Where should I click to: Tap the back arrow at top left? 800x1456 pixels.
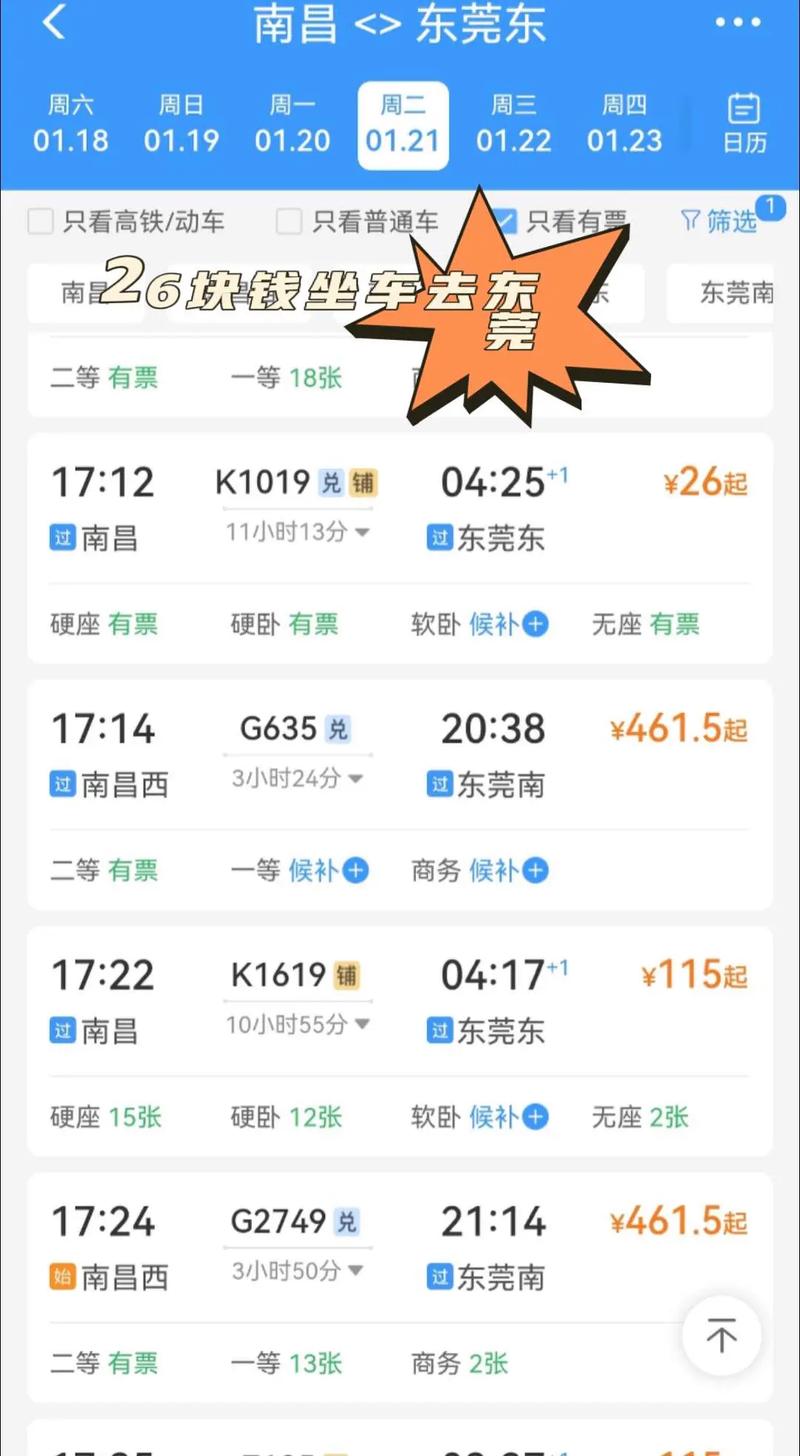click(x=55, y=24)
